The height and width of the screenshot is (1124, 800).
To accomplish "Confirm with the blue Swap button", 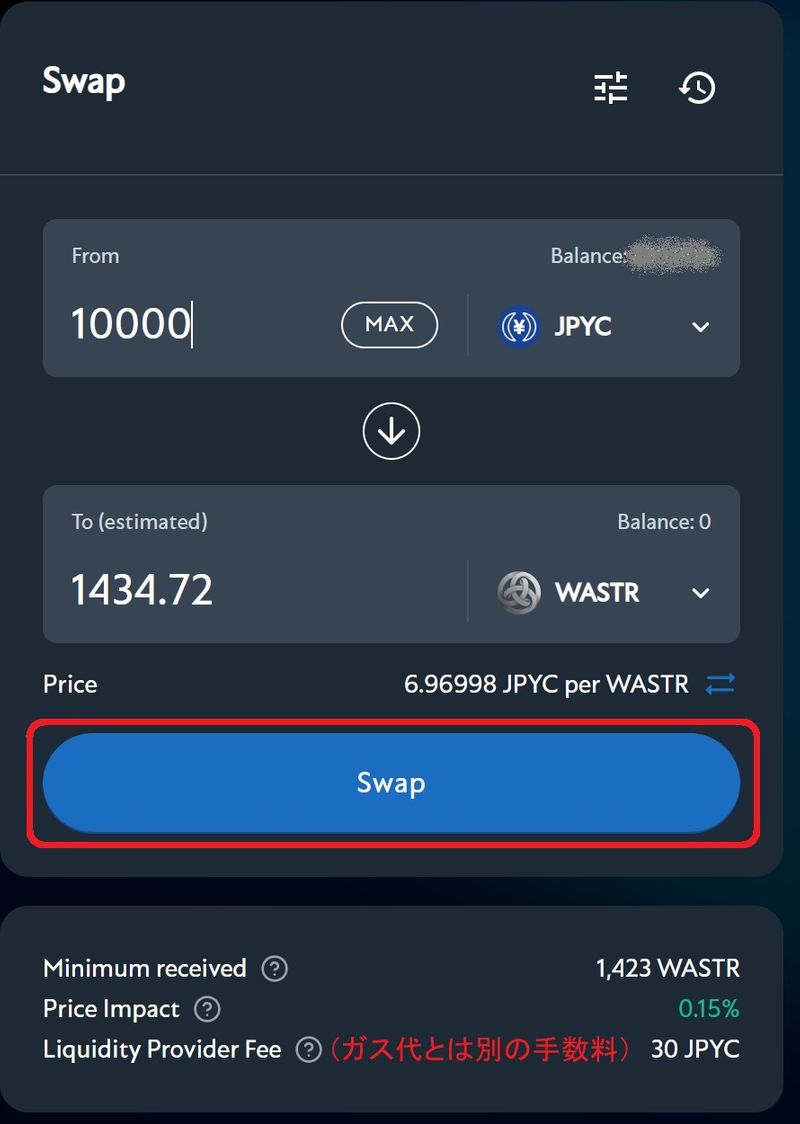I will pos(391,782).
